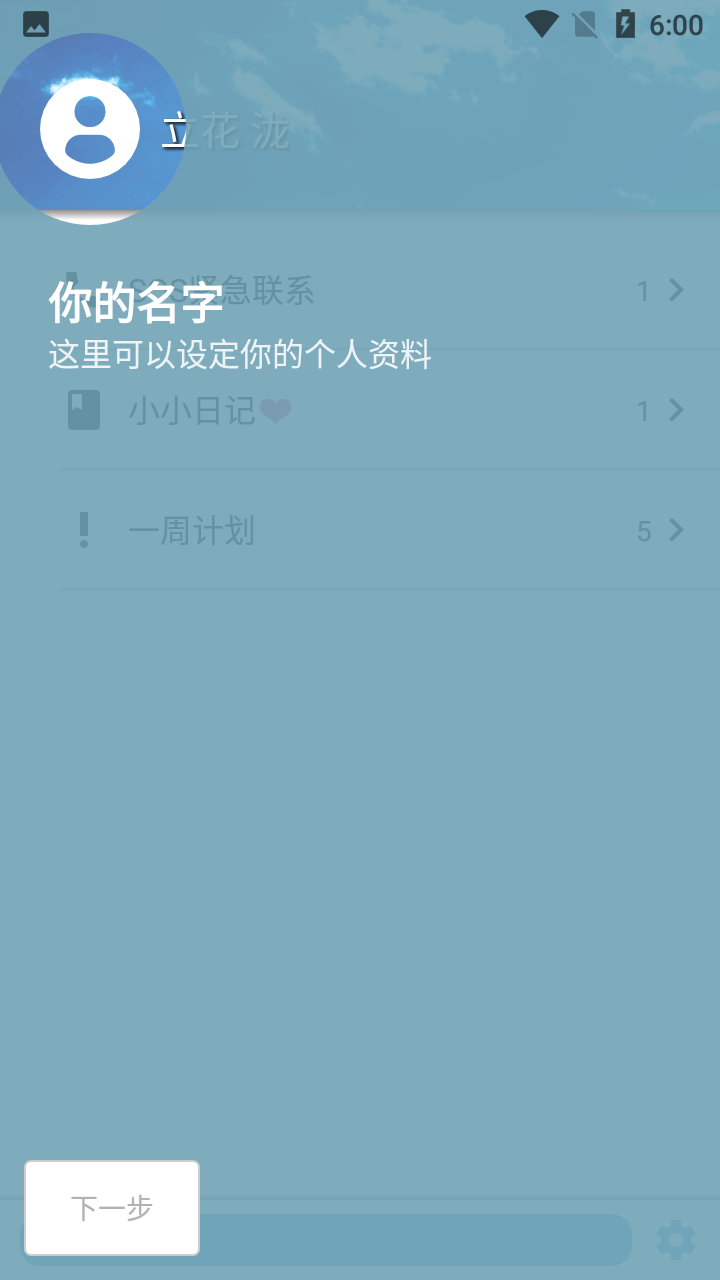Open the profile avatar icon
The height and width of the screenshot is (1280, 720).
(89, 128)
